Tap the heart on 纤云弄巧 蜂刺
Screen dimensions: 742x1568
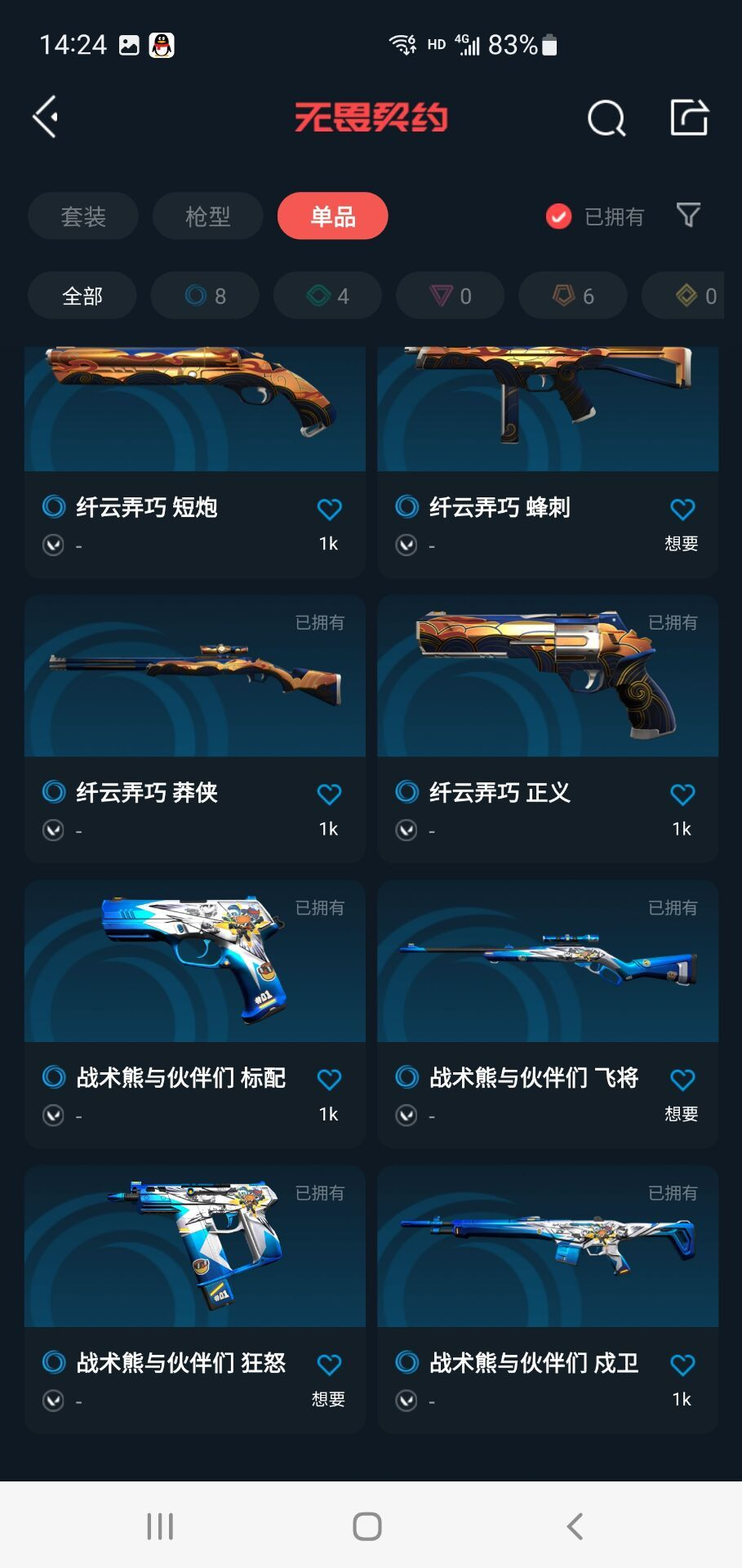682,510
